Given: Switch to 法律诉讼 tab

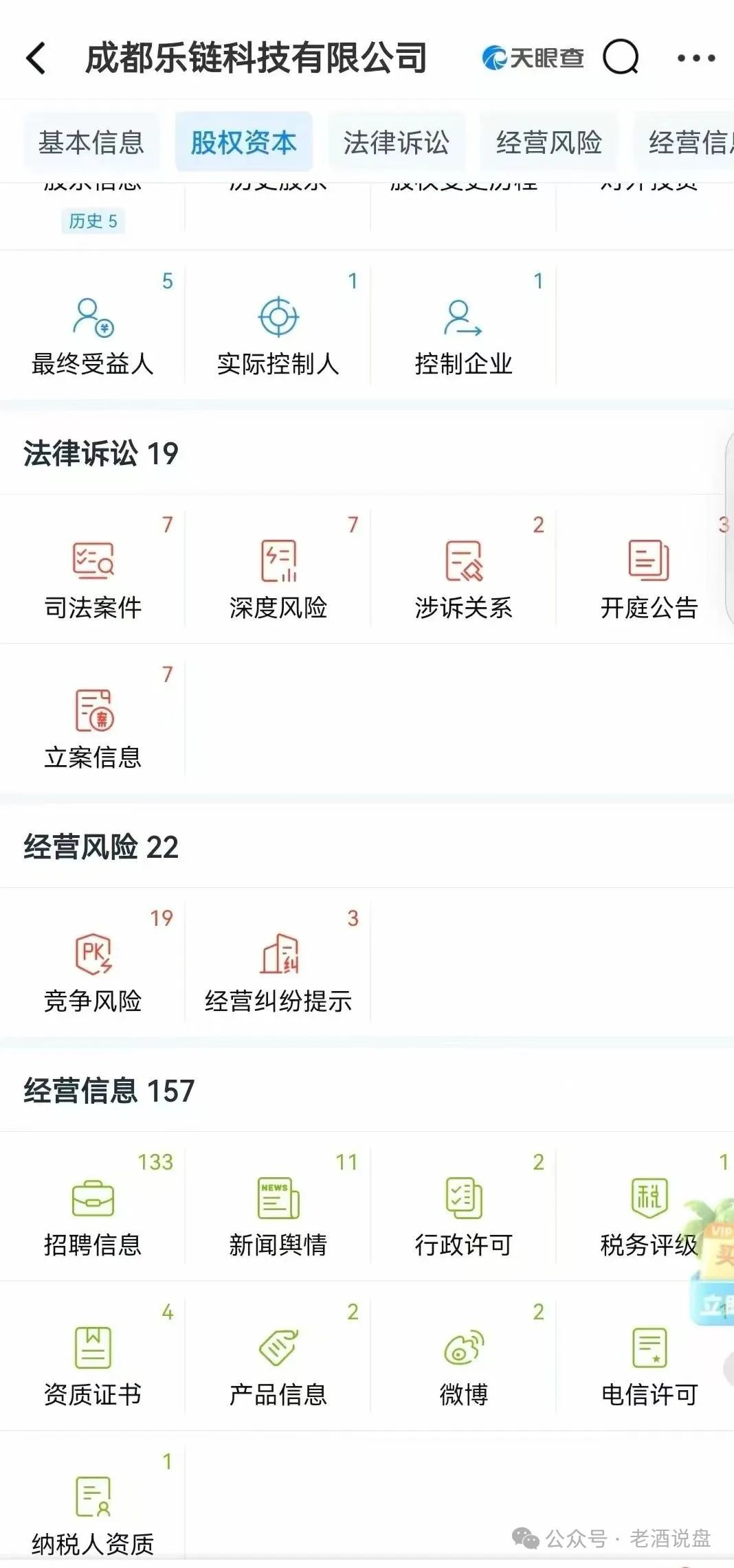Looking at the screenshot, I should (x=396, y=143).
